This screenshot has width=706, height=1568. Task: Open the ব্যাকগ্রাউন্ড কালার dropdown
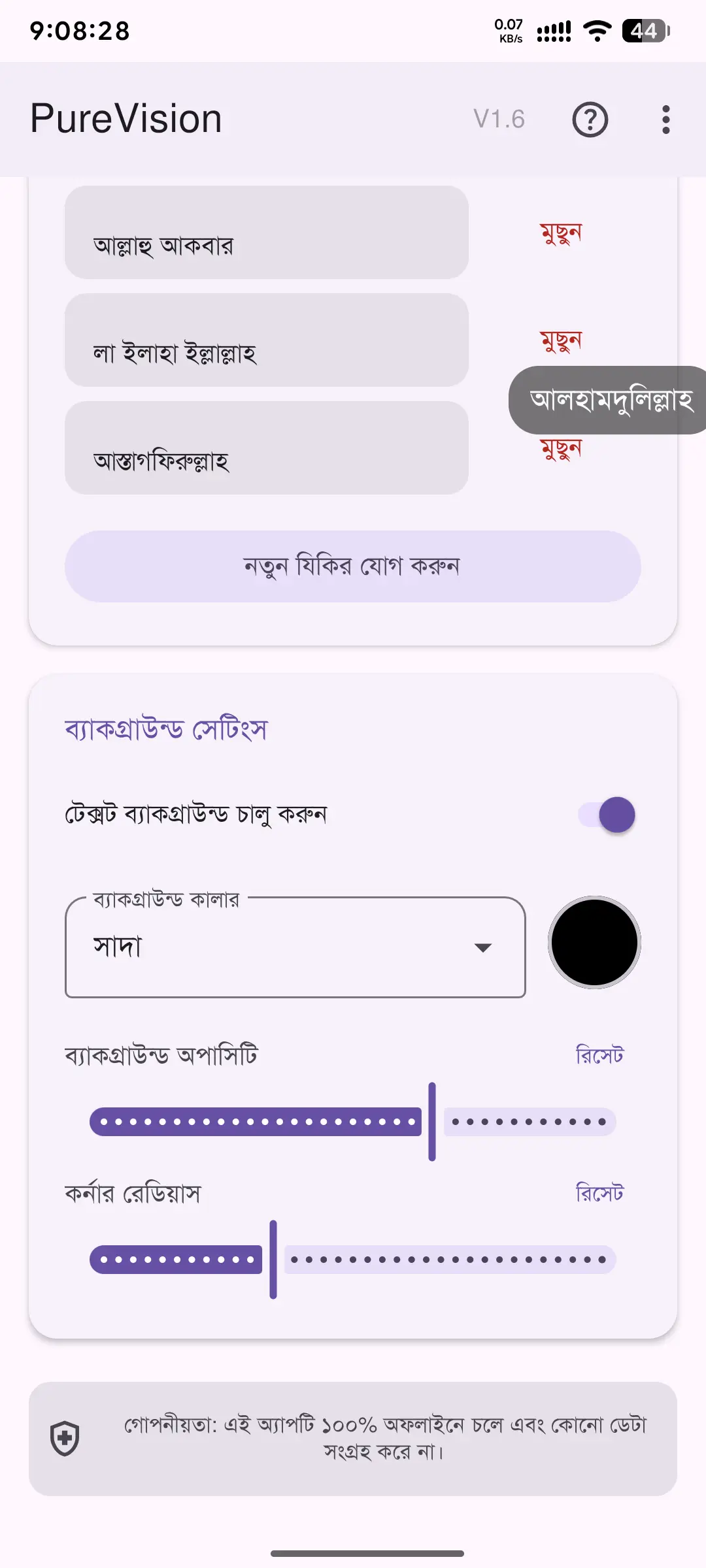coord(294,947)
